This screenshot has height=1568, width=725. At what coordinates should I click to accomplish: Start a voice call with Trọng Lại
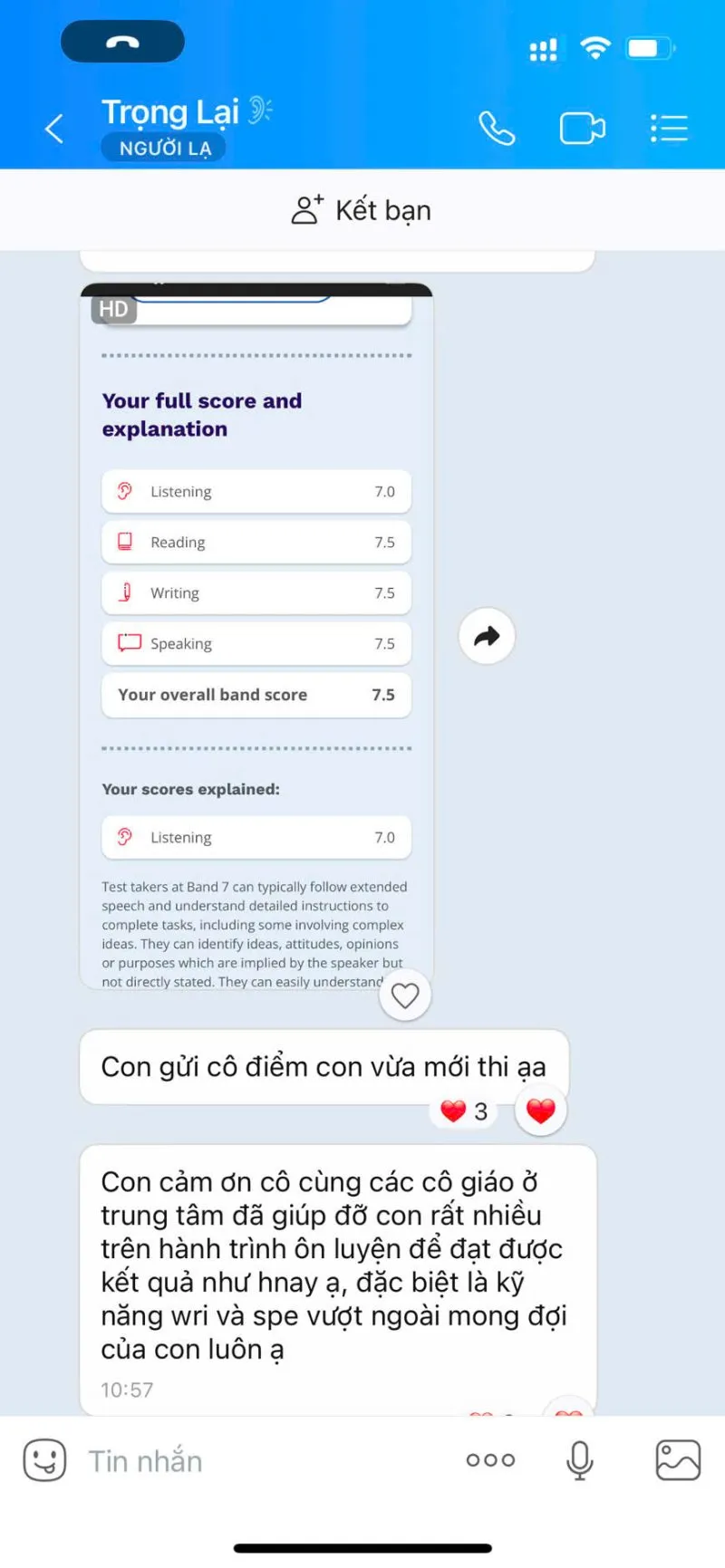[497, 129]
